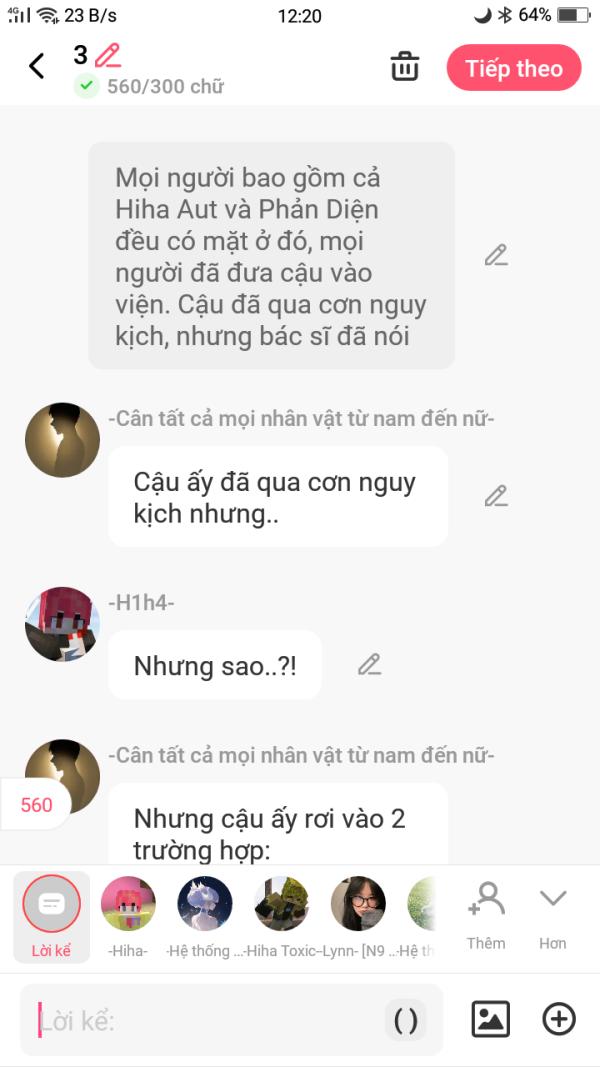Edit the chapter title pencil icon
The image size is (600, 1067).
[108, 55]
